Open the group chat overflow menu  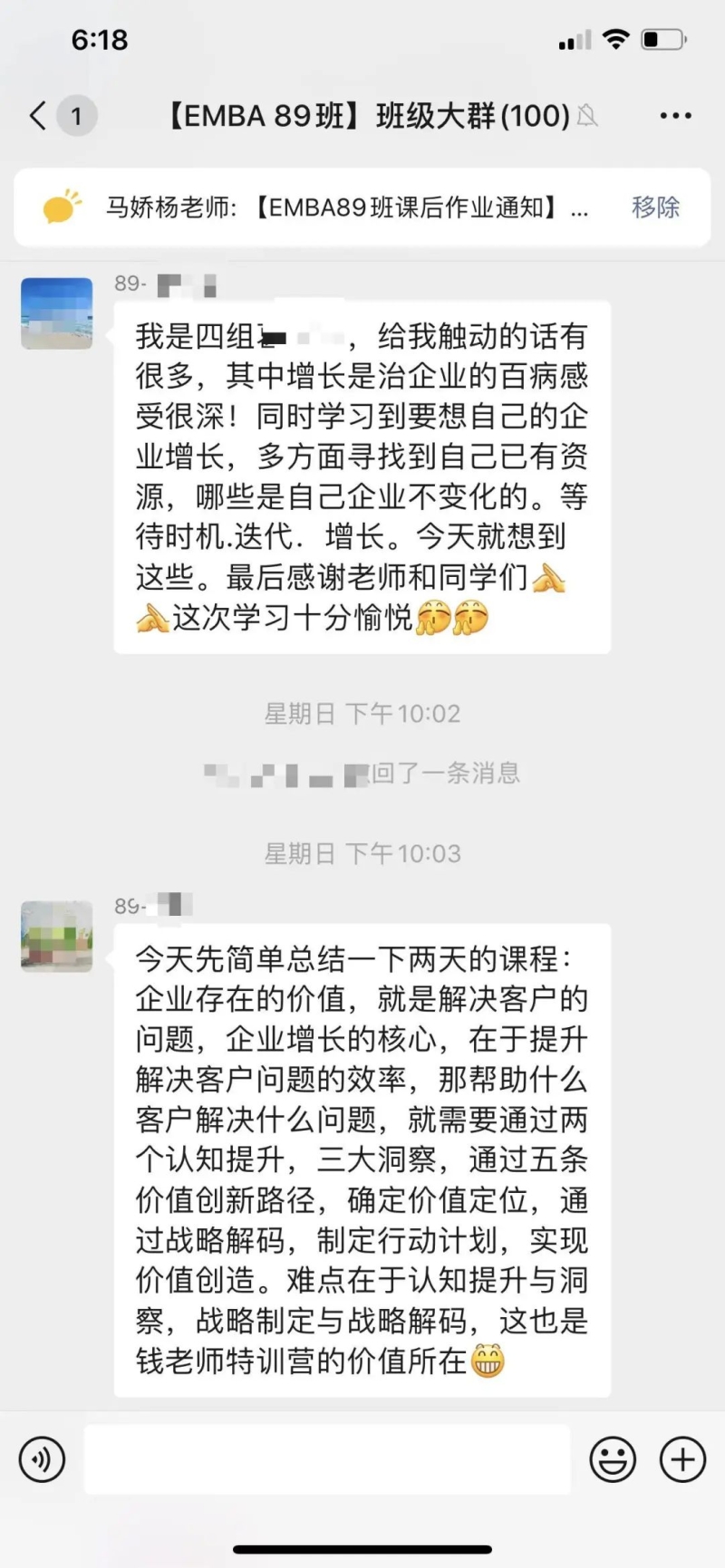point(675,116)
